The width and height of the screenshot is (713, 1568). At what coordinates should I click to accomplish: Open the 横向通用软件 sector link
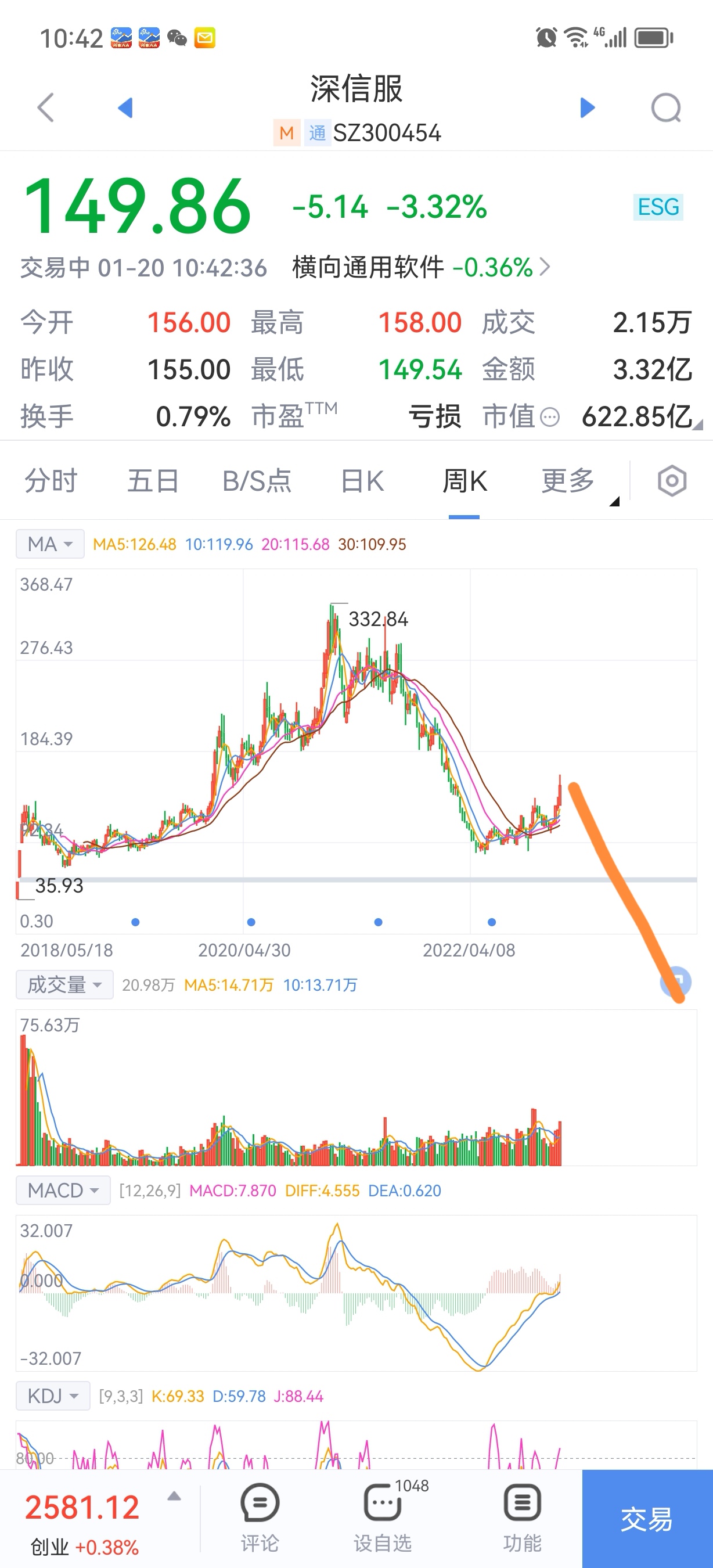click(421, 267)
